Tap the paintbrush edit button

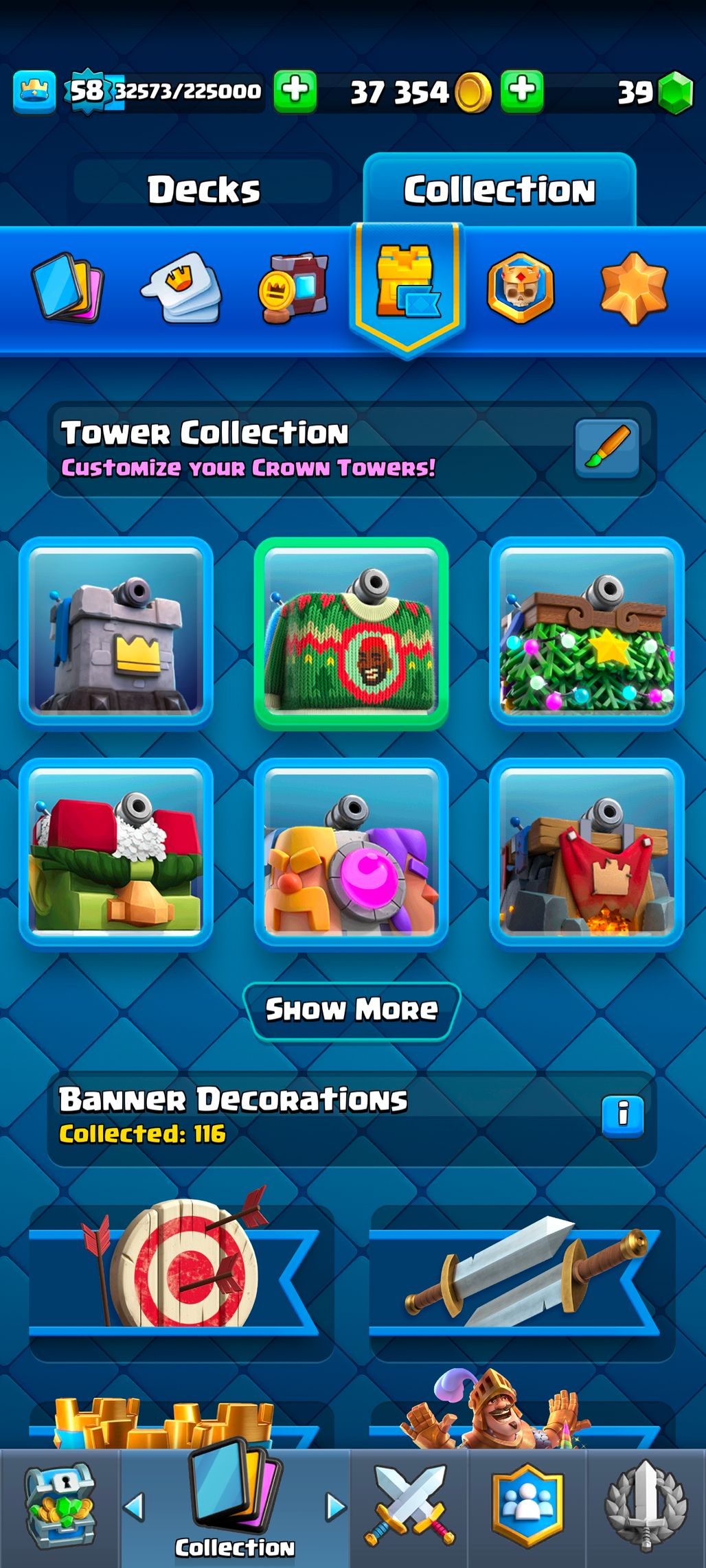click(x=607, y=448)
